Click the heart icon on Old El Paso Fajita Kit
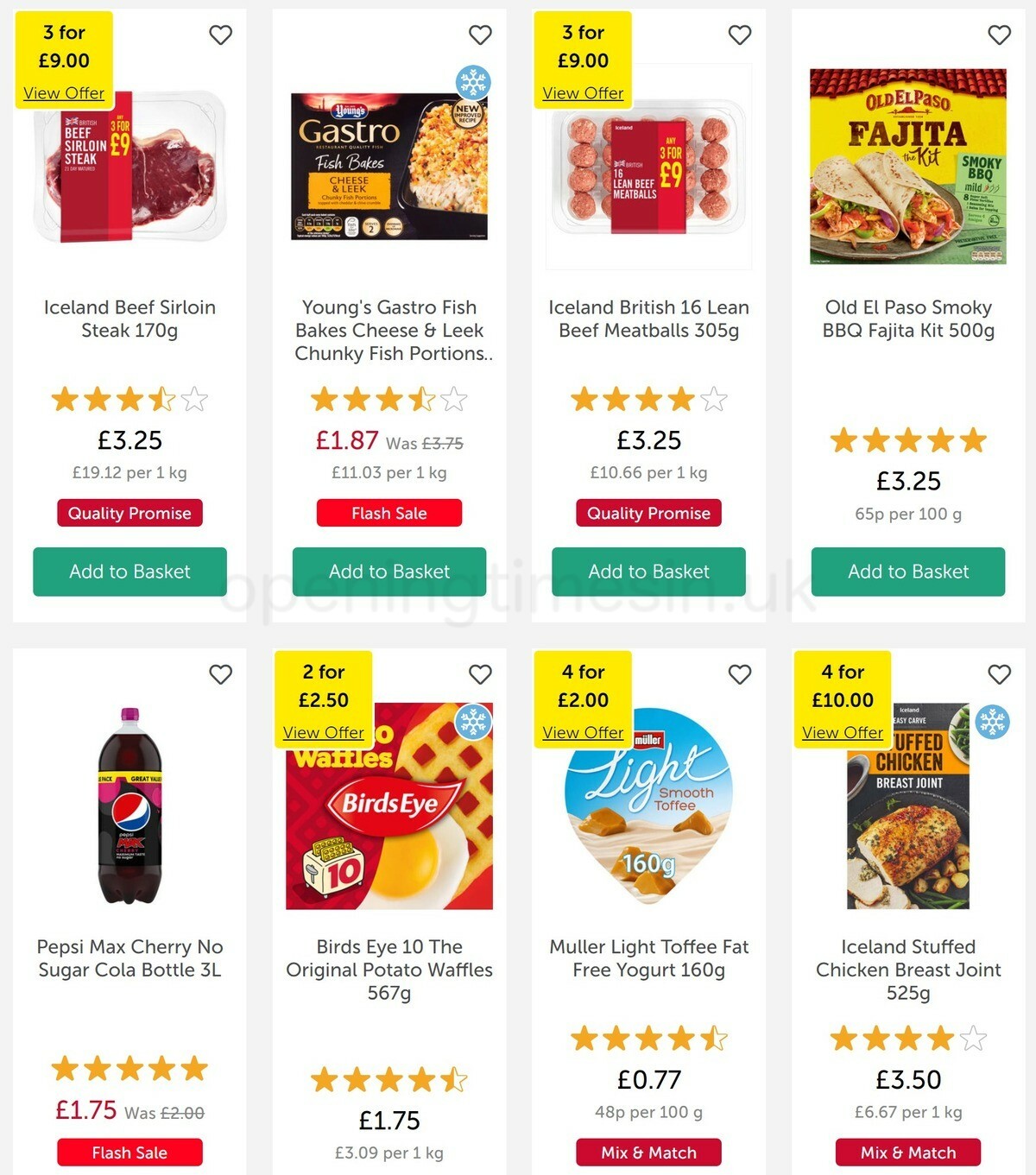Viewport: 1036px width, 1175px height. tap(999, 35)
